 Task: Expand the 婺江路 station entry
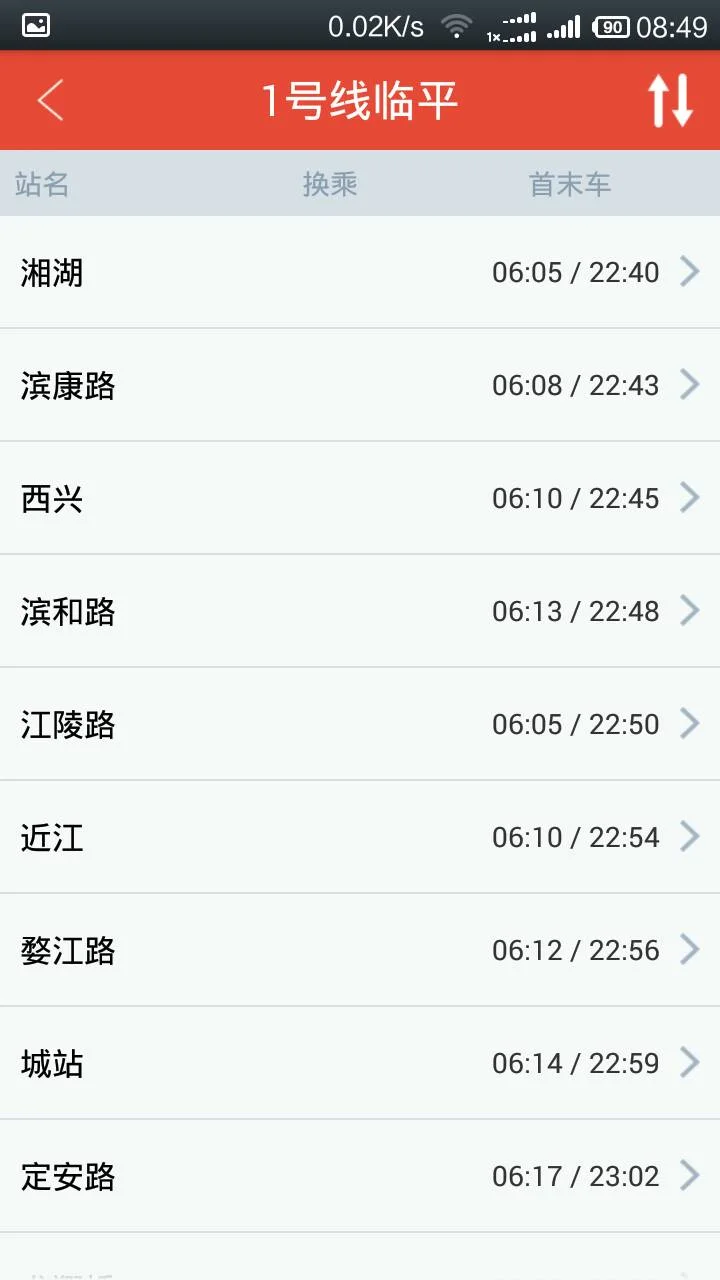tap(692, 950)
